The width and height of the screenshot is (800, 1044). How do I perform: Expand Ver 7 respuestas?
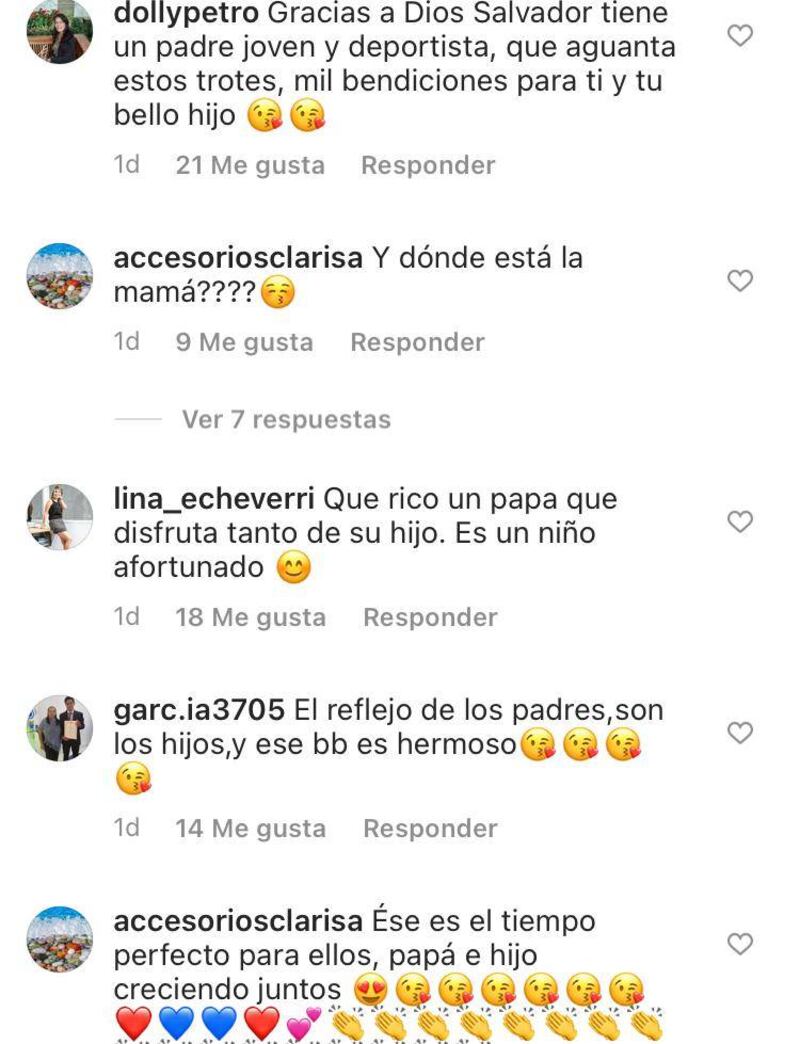pos(285,419)
